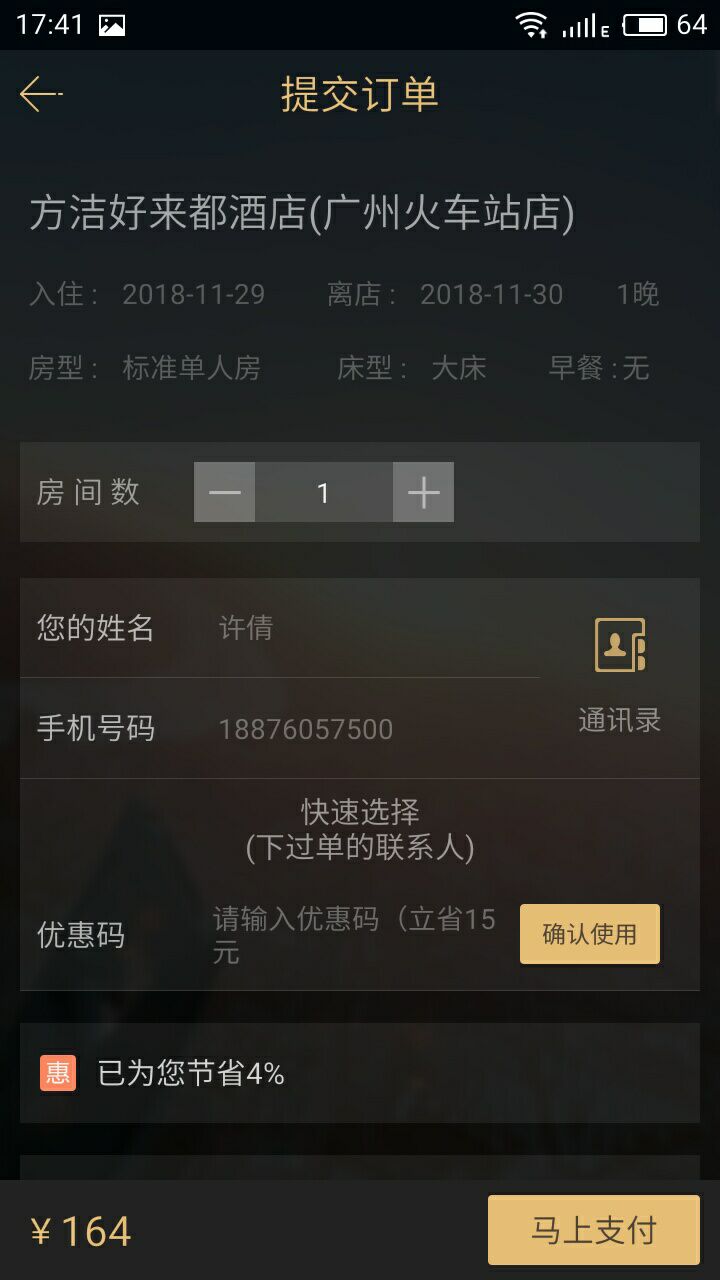Tap 确认使用 to apply the coupon code
This screenshot has width=720, height=1280.
point(589,932)
